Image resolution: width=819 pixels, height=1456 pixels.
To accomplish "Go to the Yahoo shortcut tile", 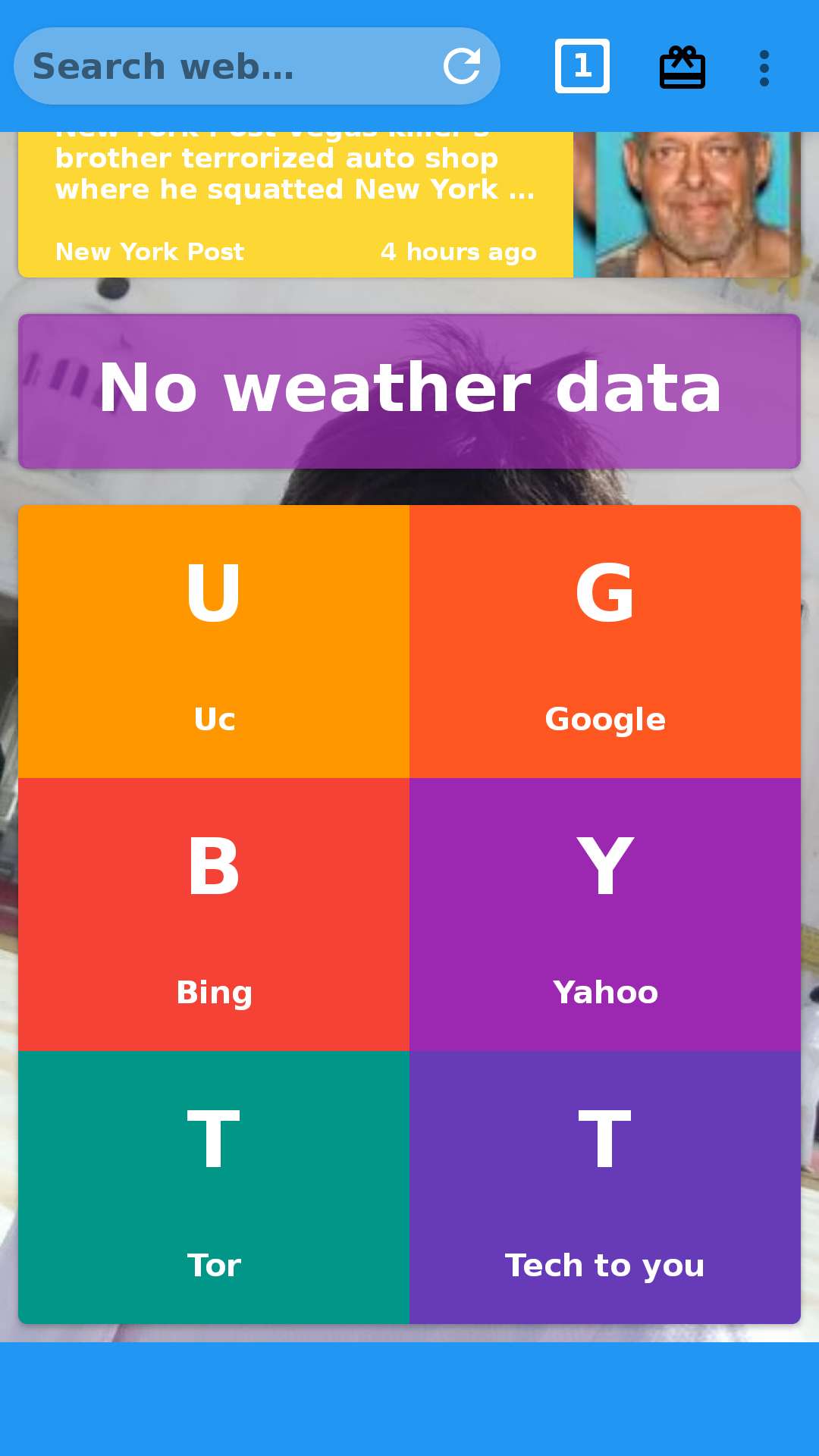I will pyautogui.click(x=605, y=915).
